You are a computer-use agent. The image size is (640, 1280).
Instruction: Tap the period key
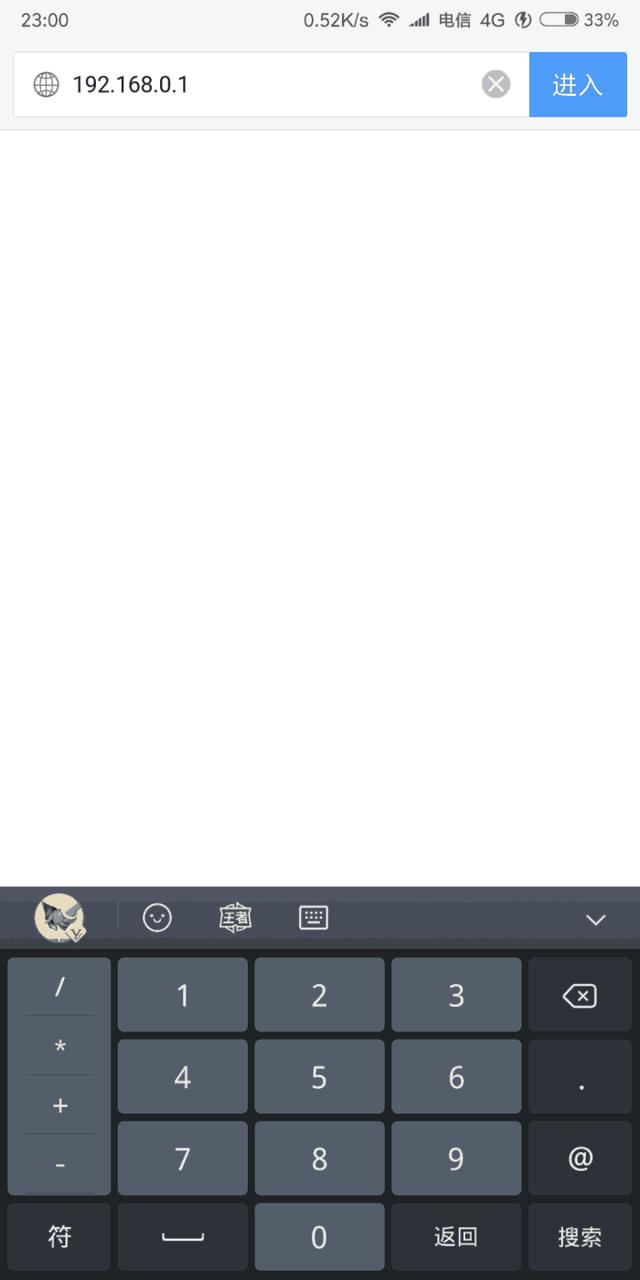pos(579,1077)
